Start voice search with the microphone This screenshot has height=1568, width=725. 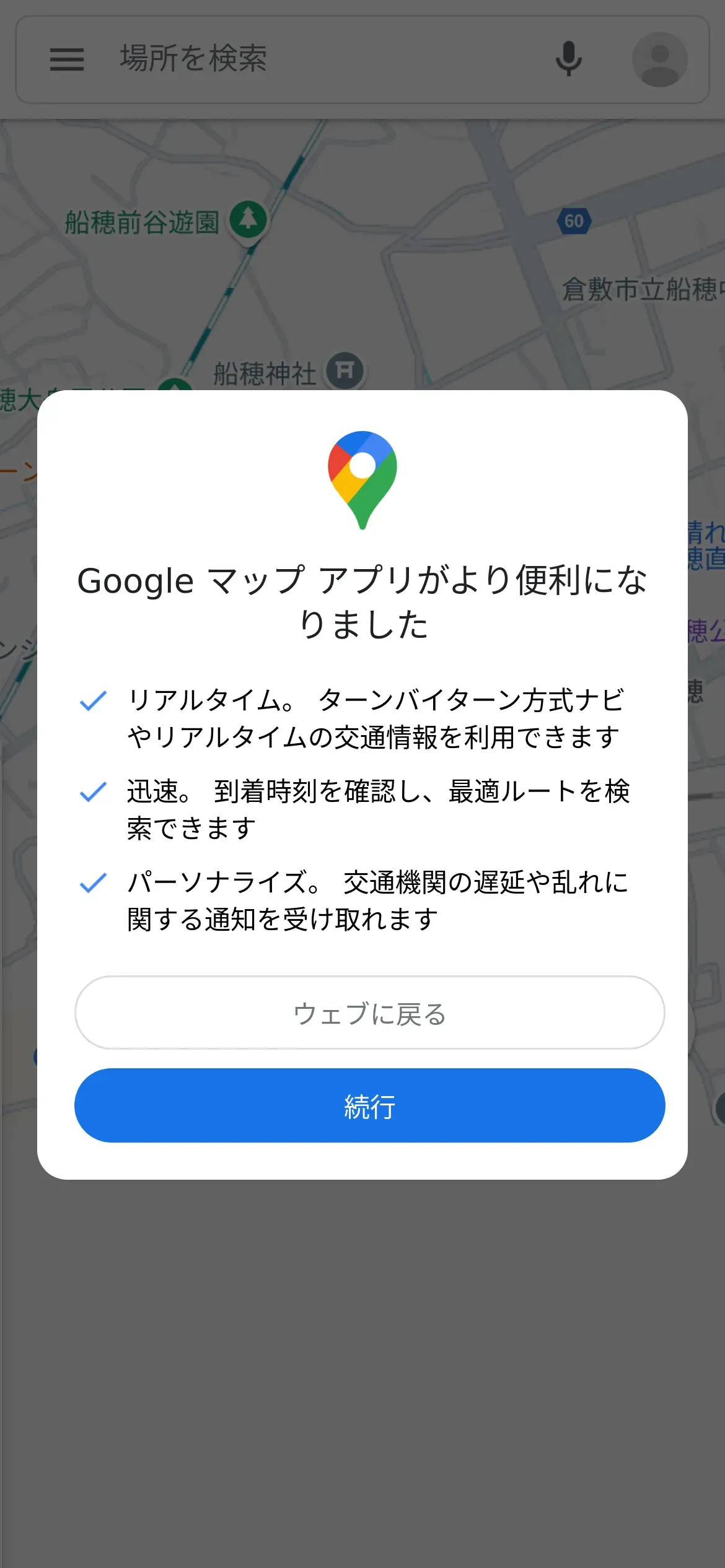[x=568, y=59]
